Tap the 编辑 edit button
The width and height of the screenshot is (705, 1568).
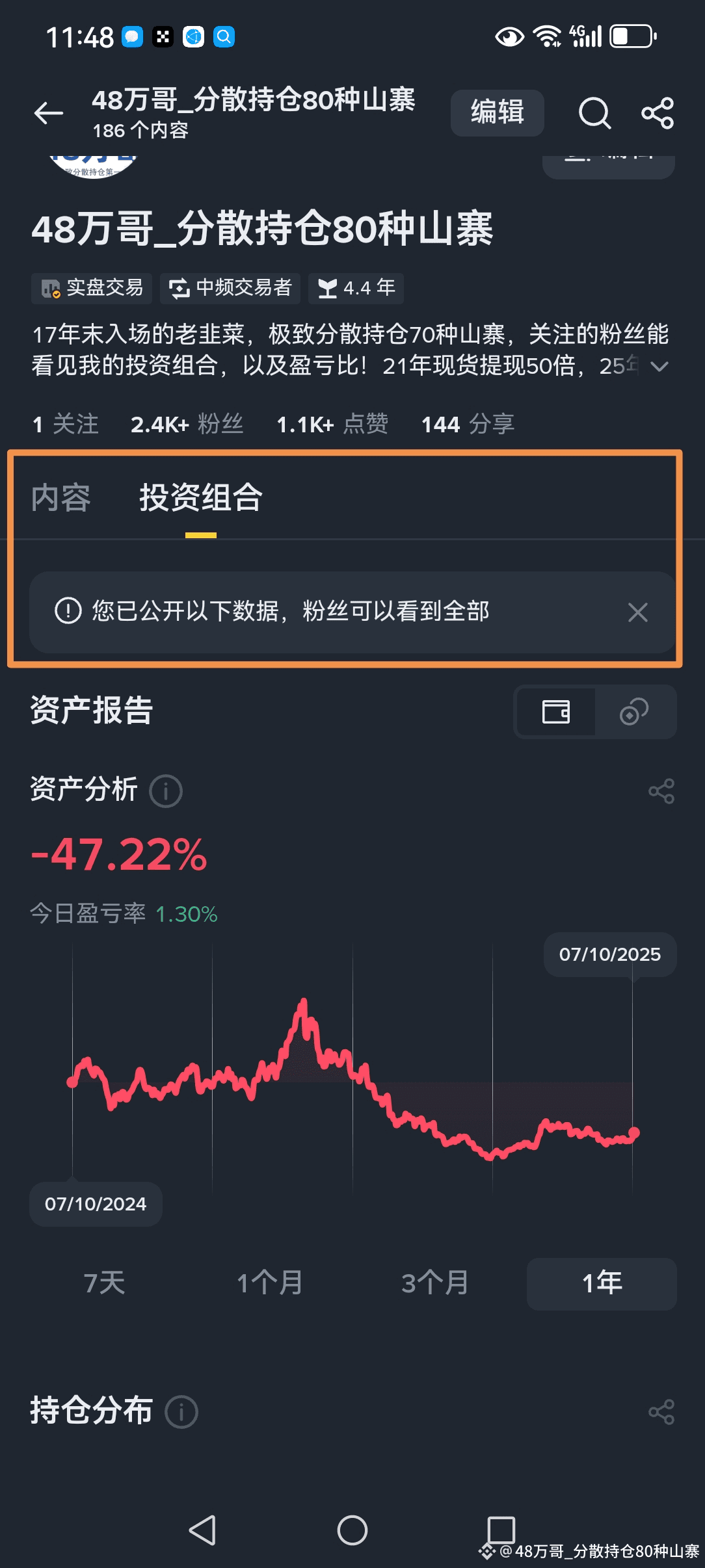coord(498,112)
